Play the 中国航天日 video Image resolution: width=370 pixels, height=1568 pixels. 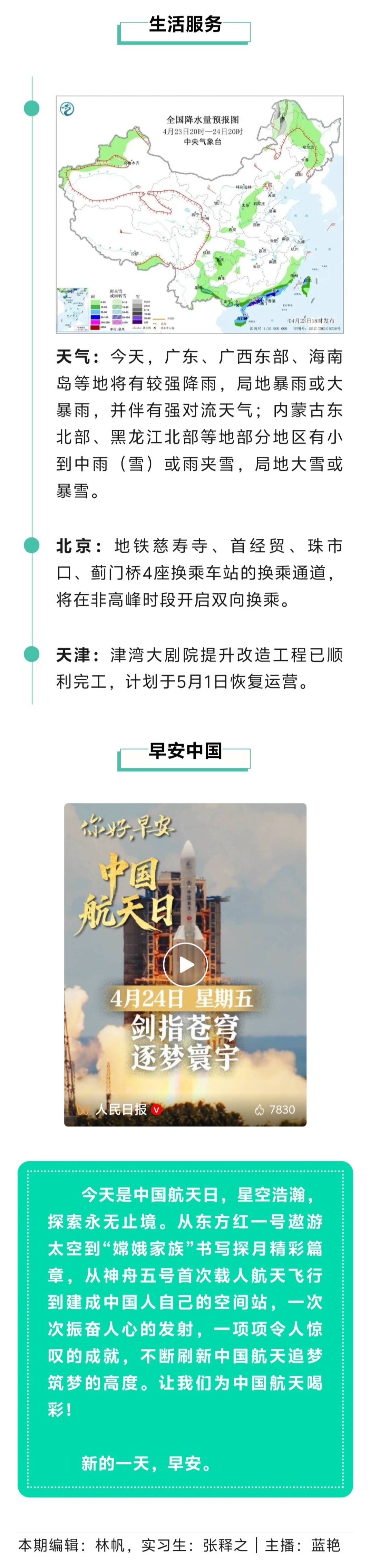click(185, 964)
